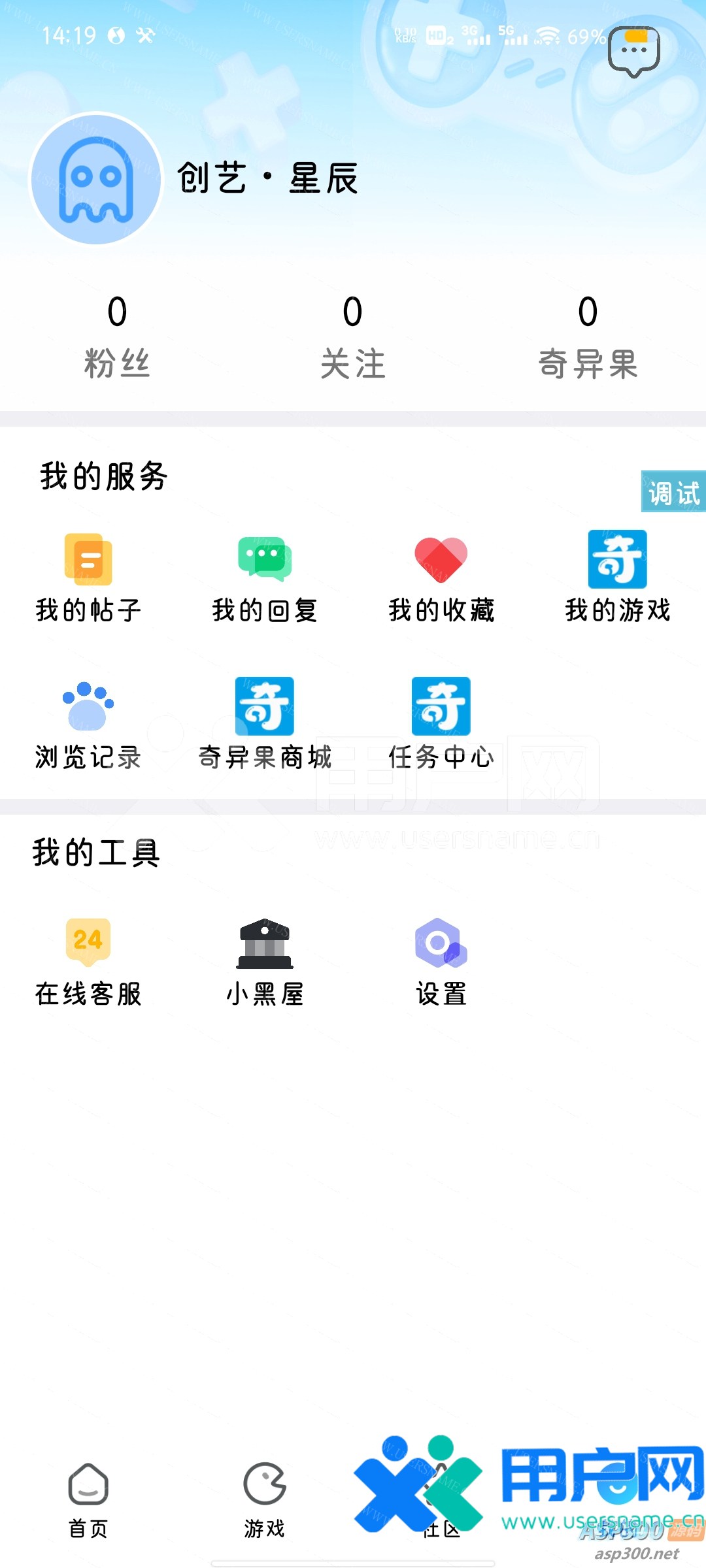Check my 奇异果 balance

coord(588,337)
